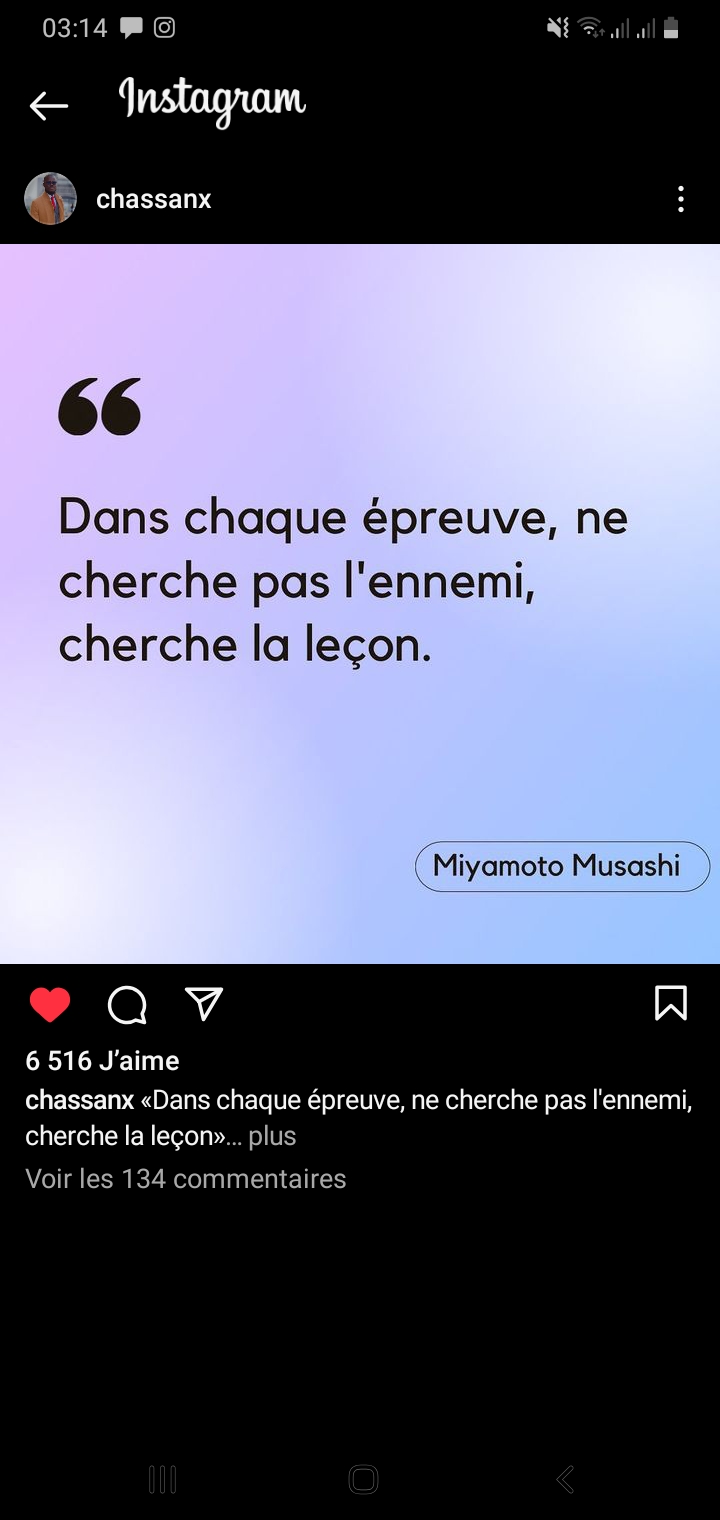Open recent apps from the navigation bar

162,1479
